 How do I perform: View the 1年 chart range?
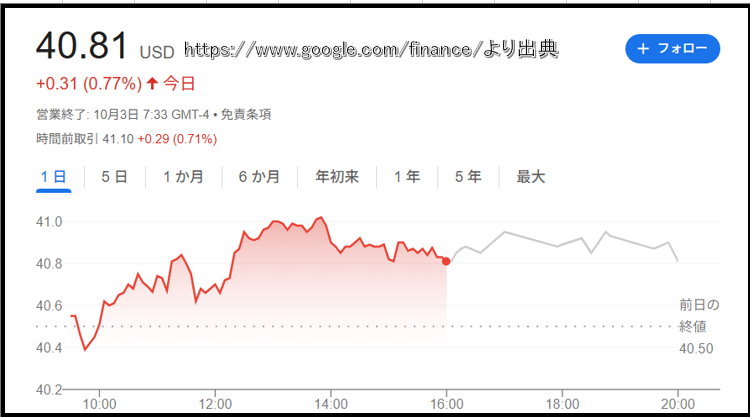point(407,177)
